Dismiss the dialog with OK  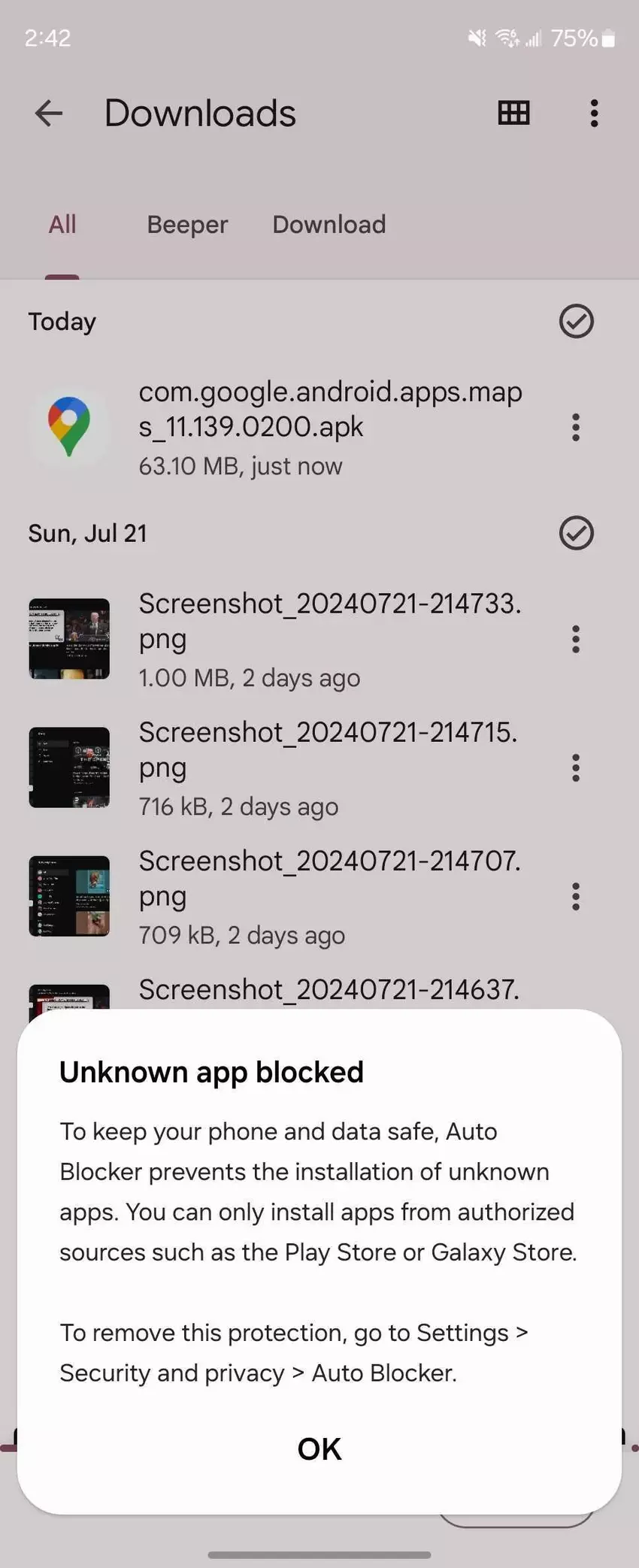pyautogui.click(x=319, y=1448)
